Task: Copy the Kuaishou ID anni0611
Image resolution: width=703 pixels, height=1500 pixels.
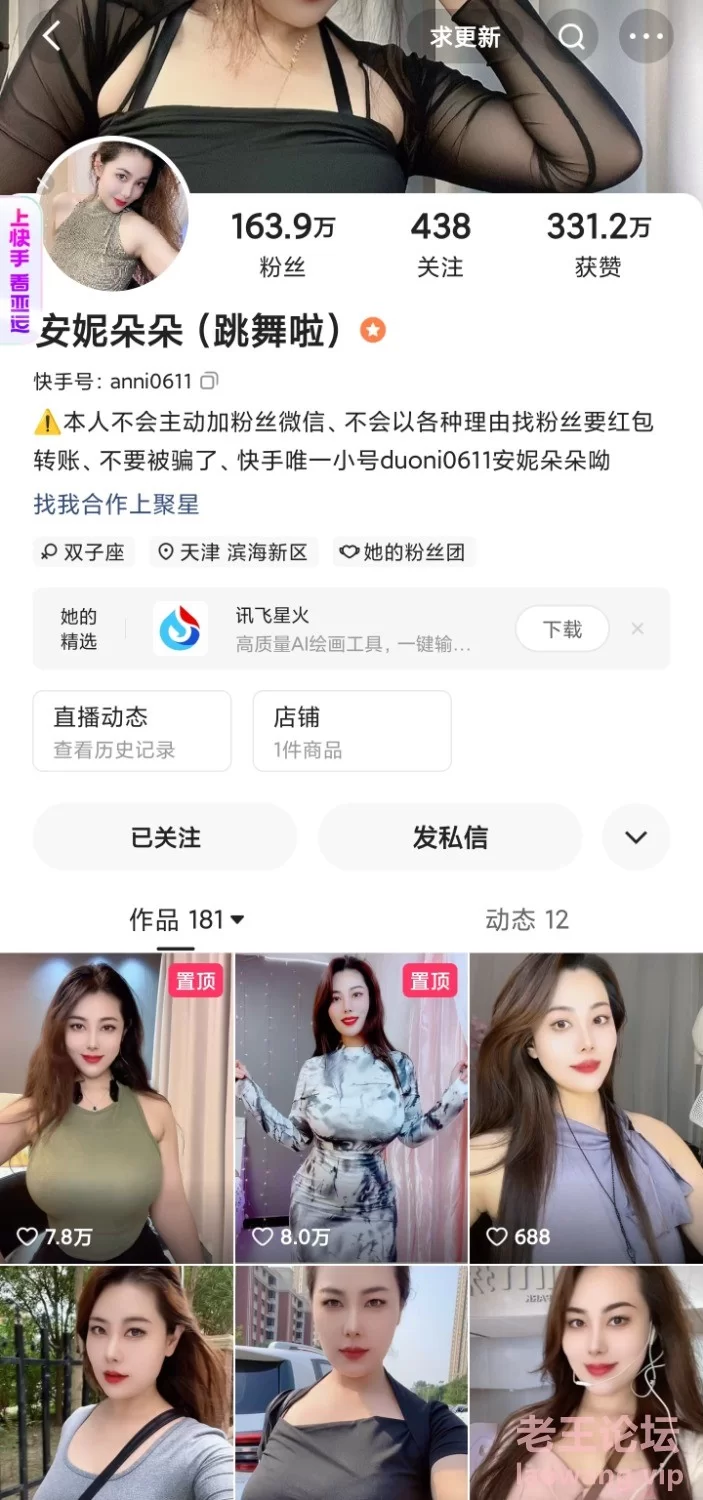Action: click(209, 381)
